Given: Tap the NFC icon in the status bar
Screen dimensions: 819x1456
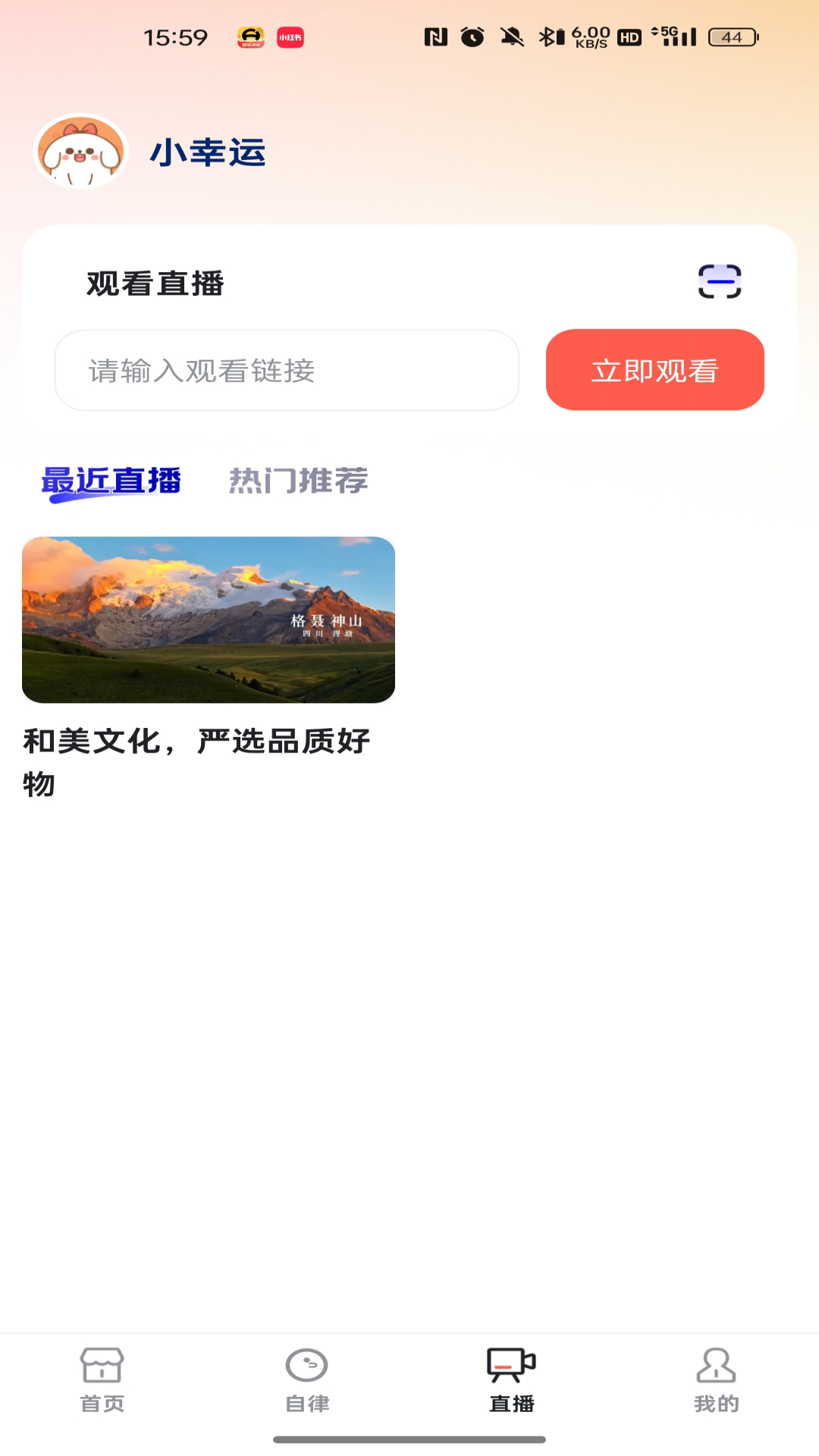Looking at the screenshot, I should (x=435, y=37).
